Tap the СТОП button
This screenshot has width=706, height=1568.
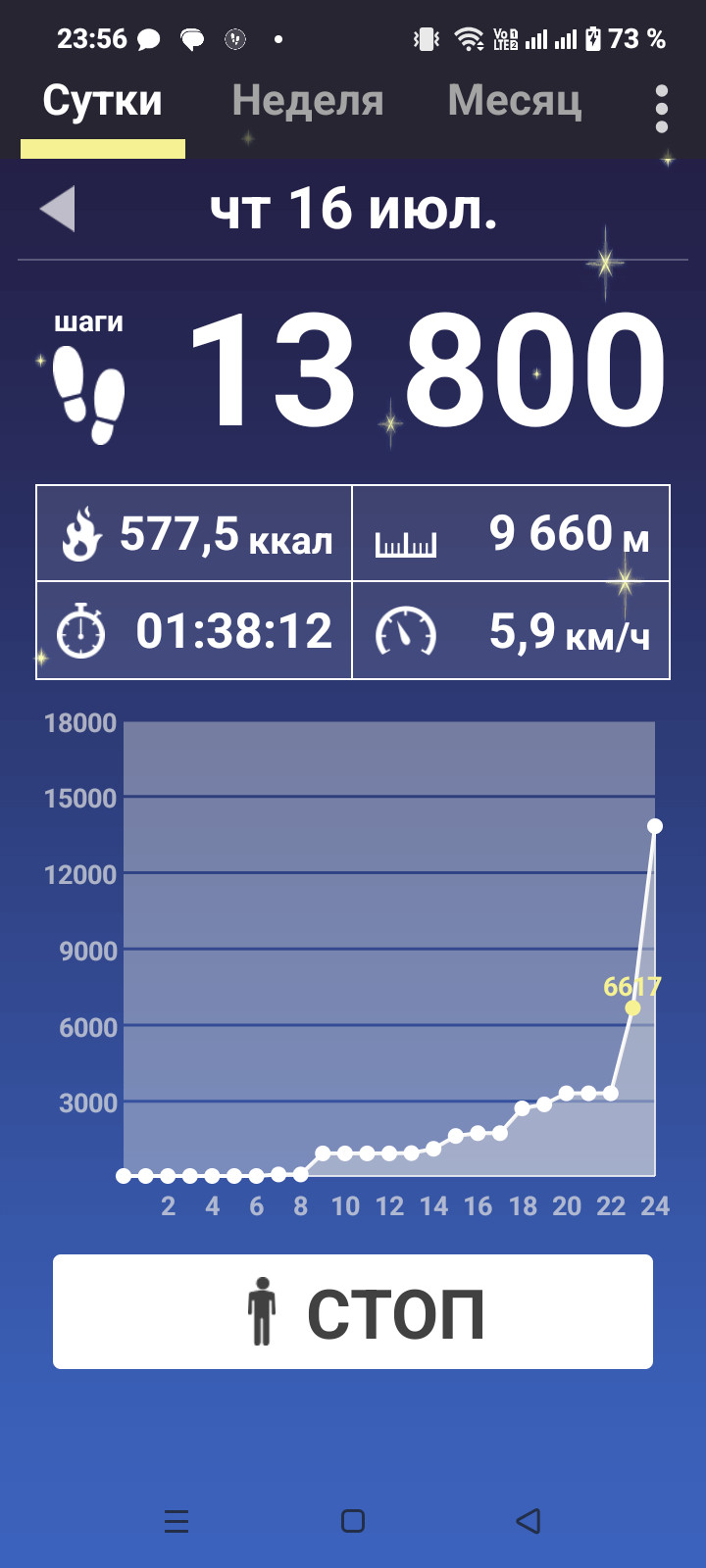(353, 1311)
